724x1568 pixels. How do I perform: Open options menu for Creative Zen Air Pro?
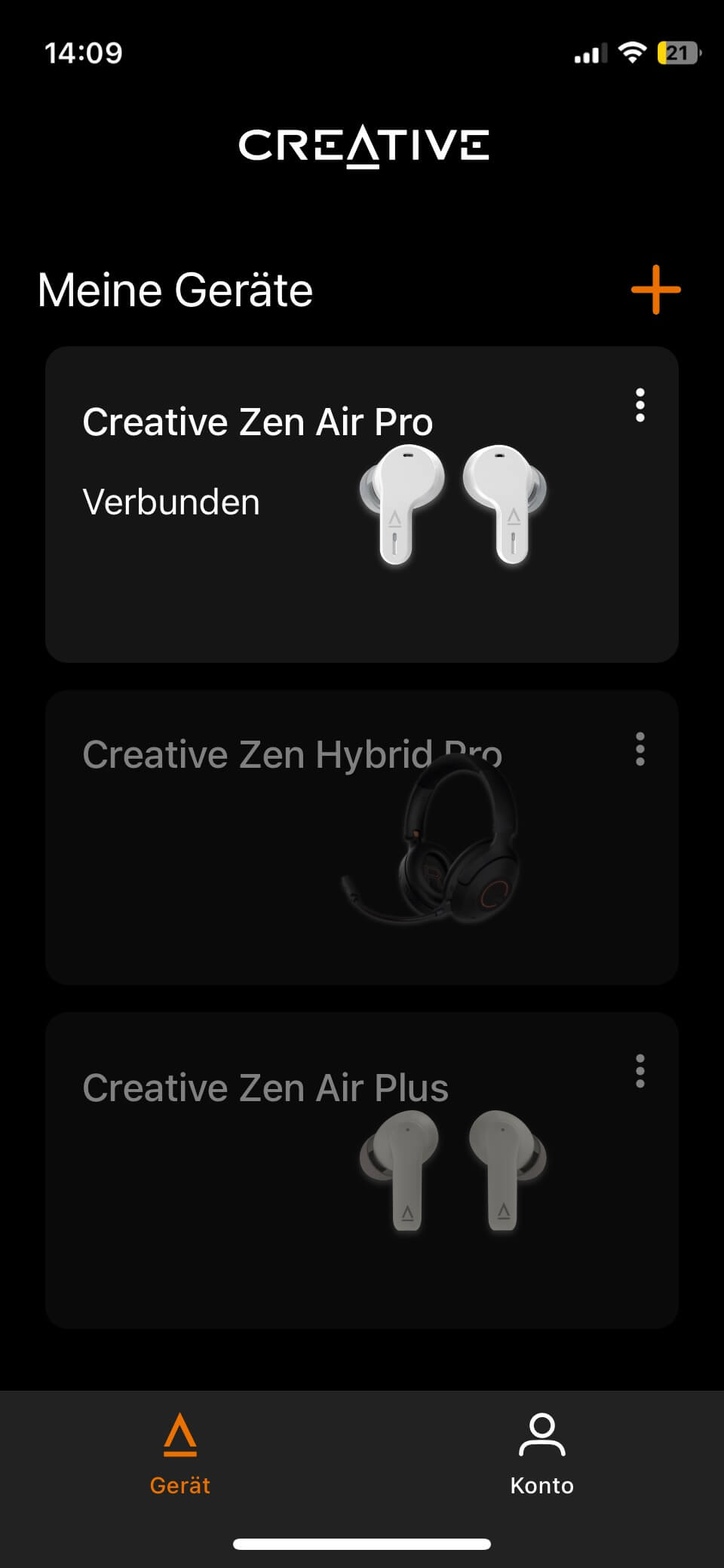[x=640, y=406]
